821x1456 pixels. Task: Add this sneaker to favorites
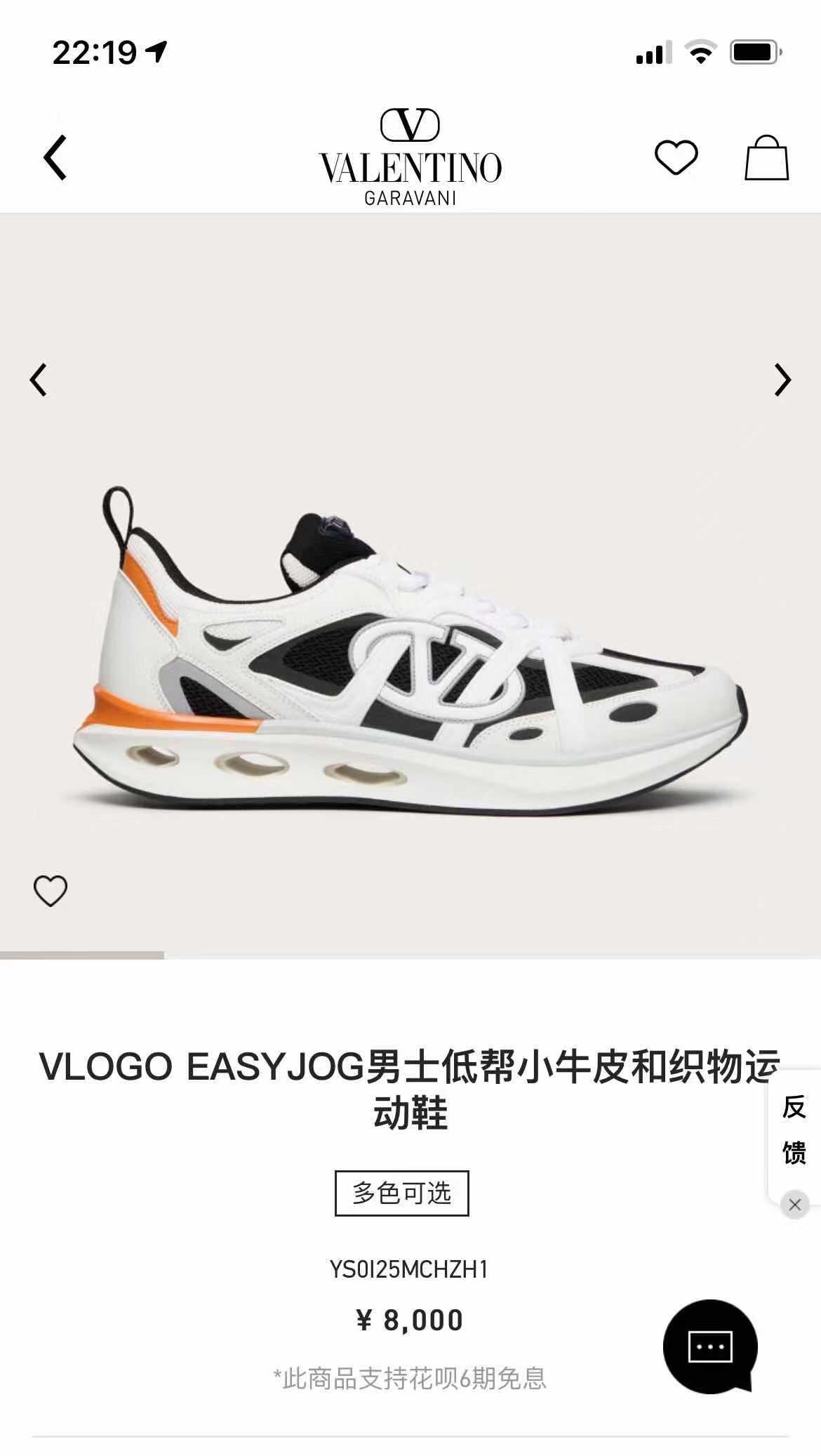51,891
